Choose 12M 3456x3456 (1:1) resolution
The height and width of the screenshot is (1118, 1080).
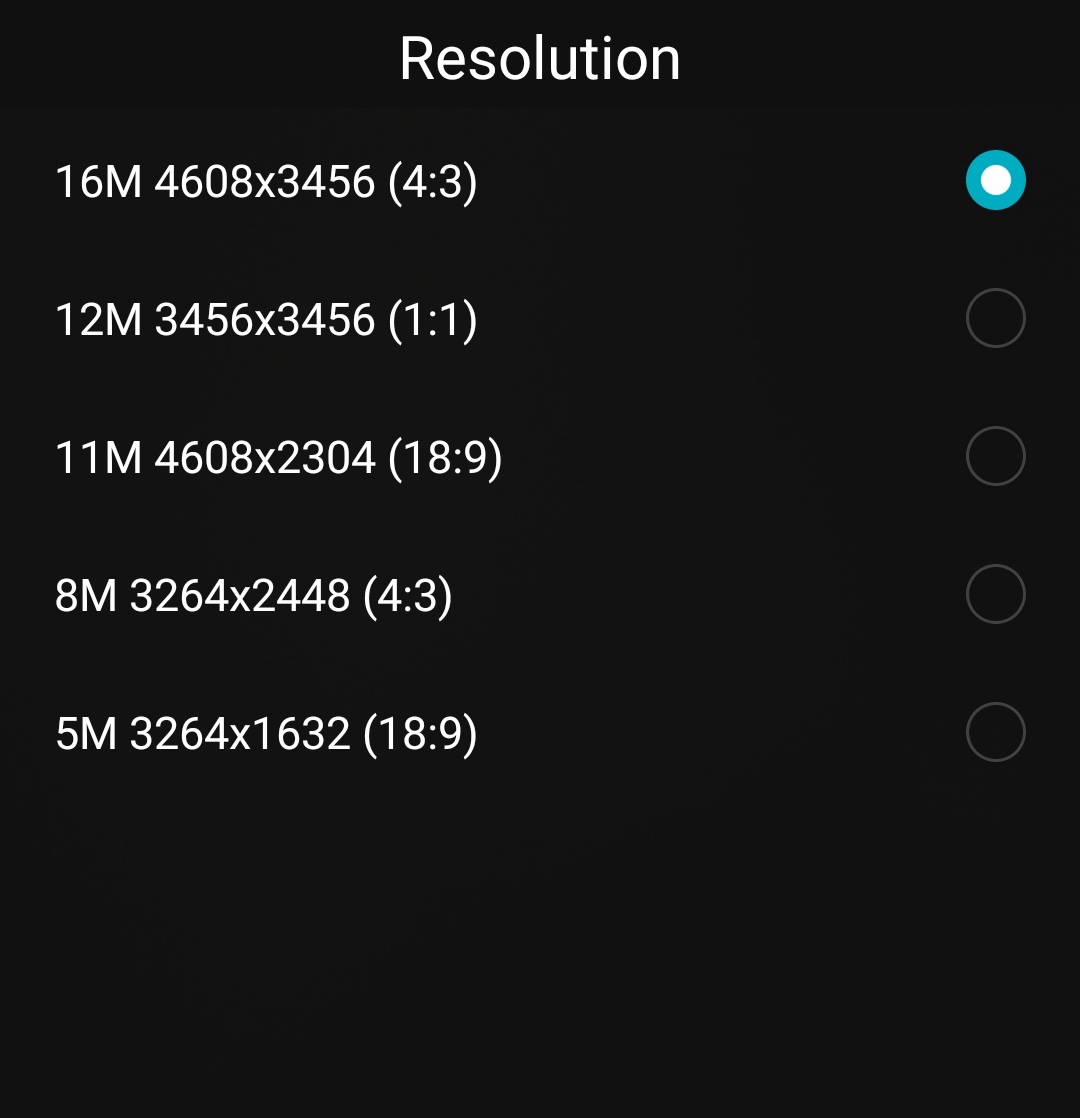(995, 319)
